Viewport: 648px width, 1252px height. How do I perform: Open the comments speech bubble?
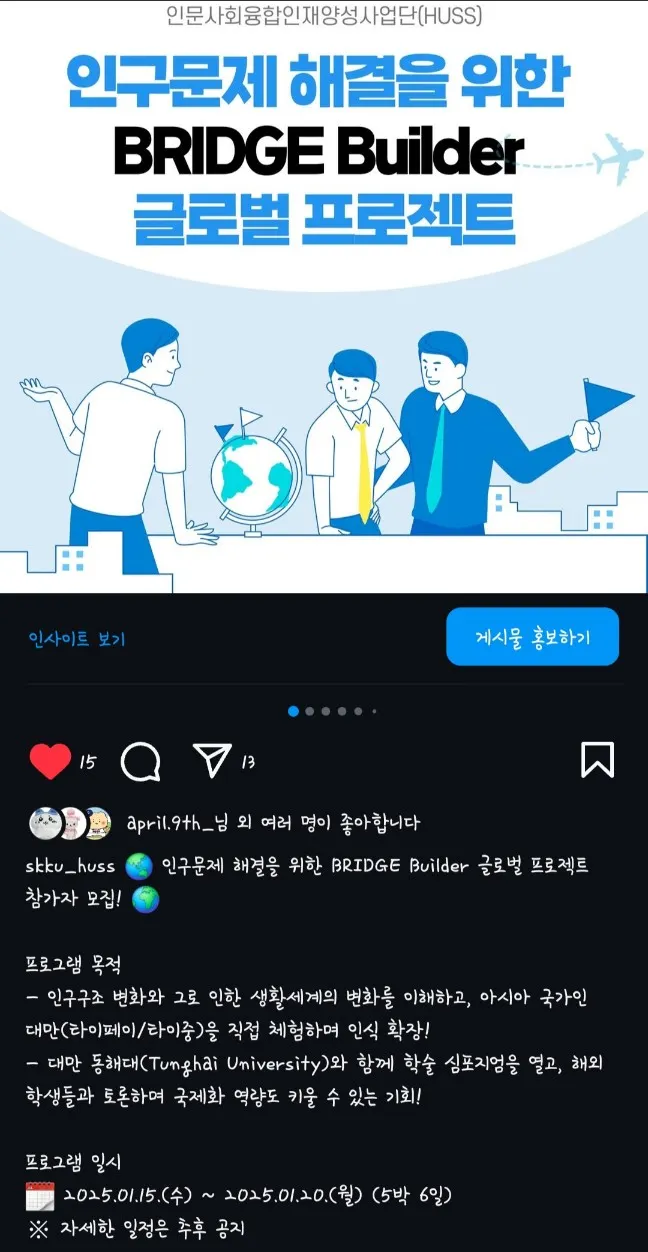click(x=141, y=762)
